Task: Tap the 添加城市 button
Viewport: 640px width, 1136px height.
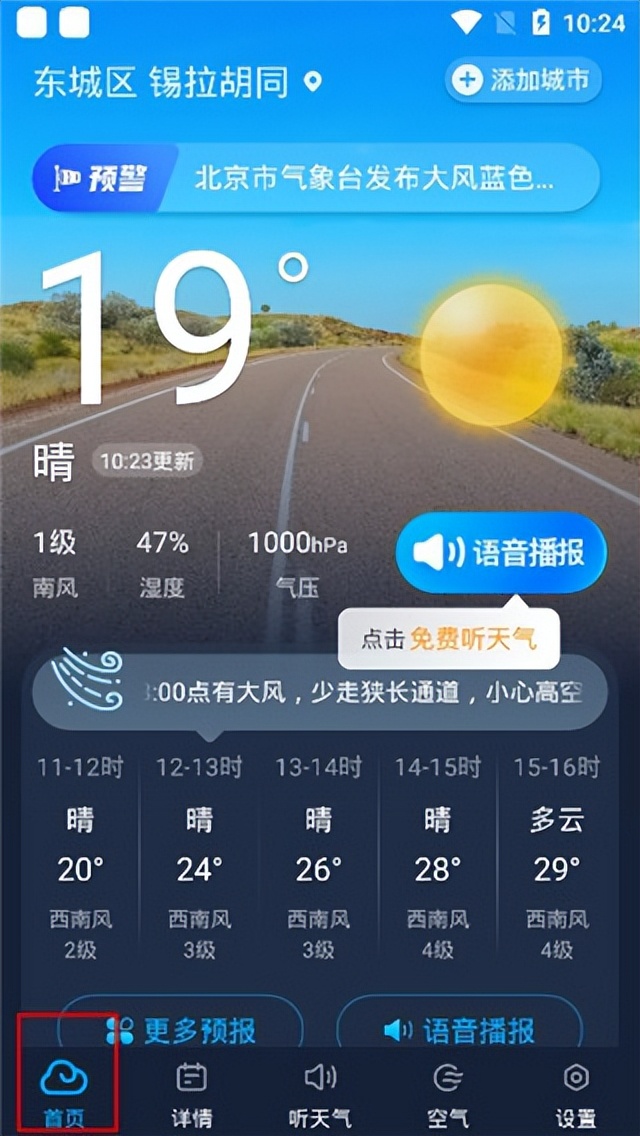Action: tap(522, 81)
